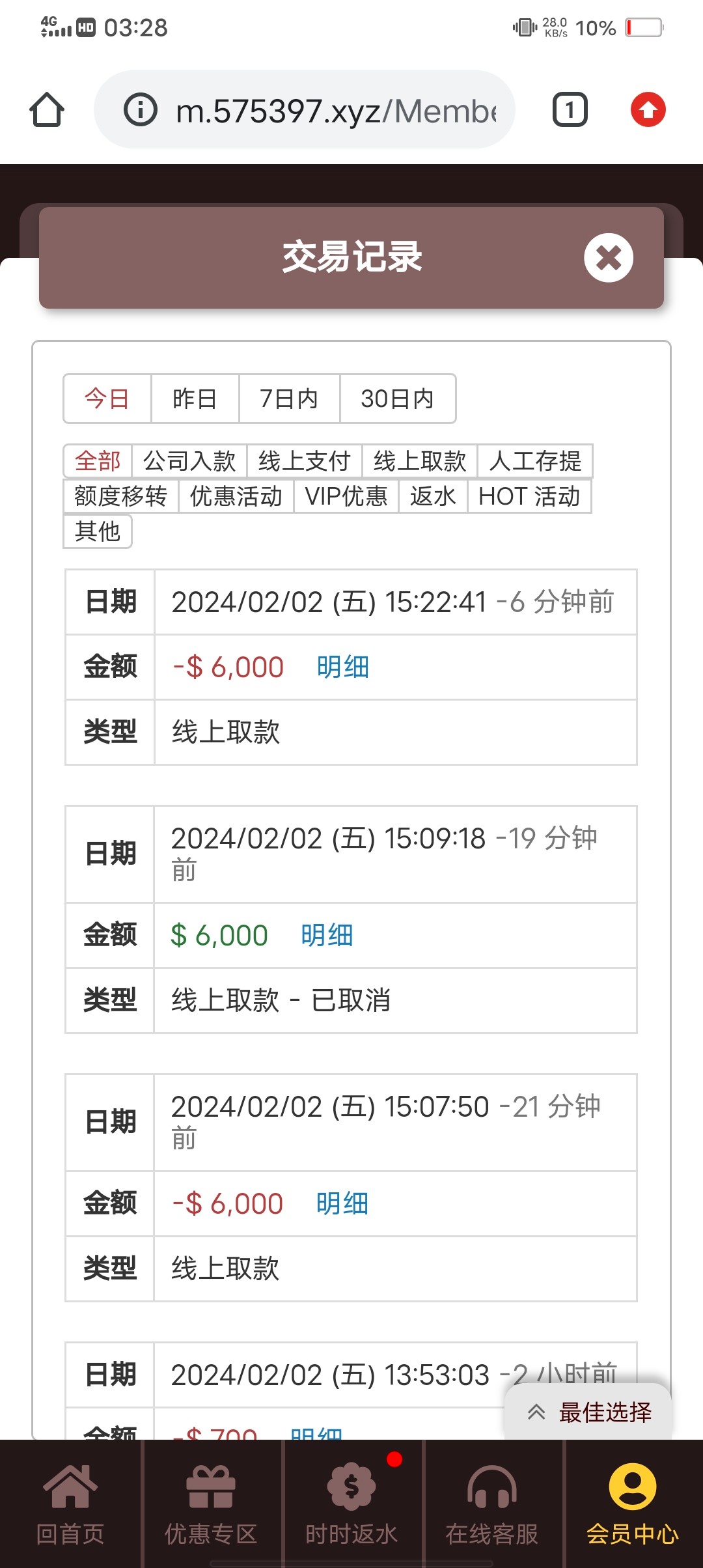Open 明细 for the cancelled 15:09:18 record
The image size is (703, 1568).
(x=327, y=936)
